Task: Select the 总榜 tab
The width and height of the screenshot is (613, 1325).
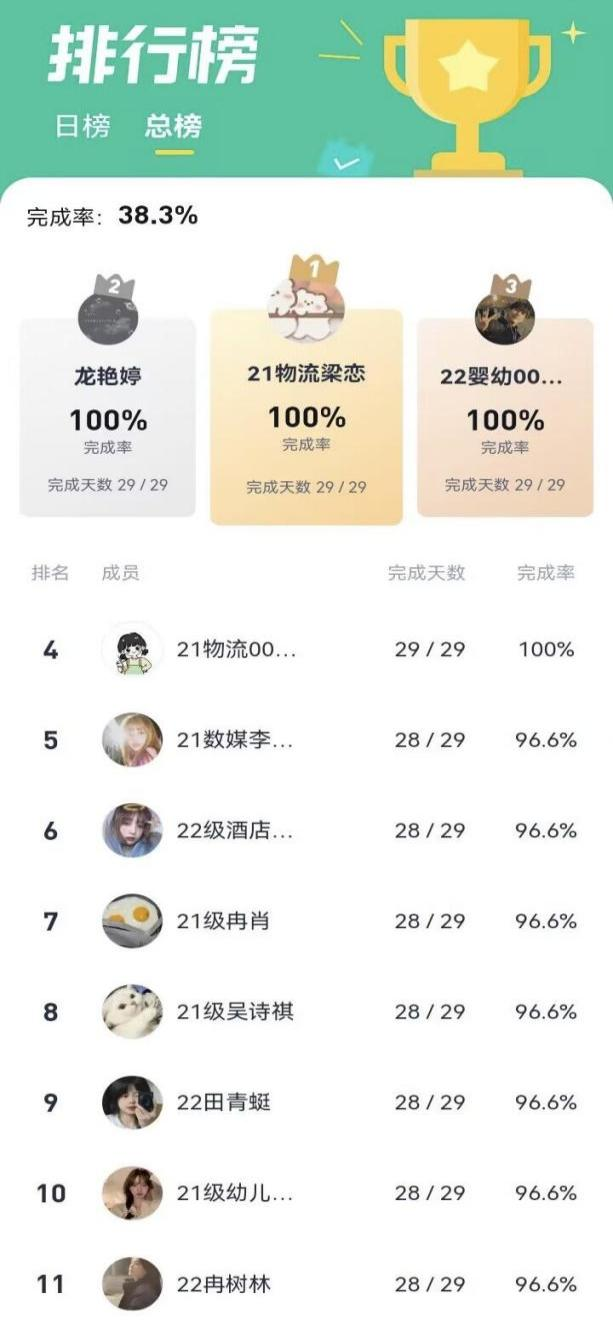Action: point(173,127)
